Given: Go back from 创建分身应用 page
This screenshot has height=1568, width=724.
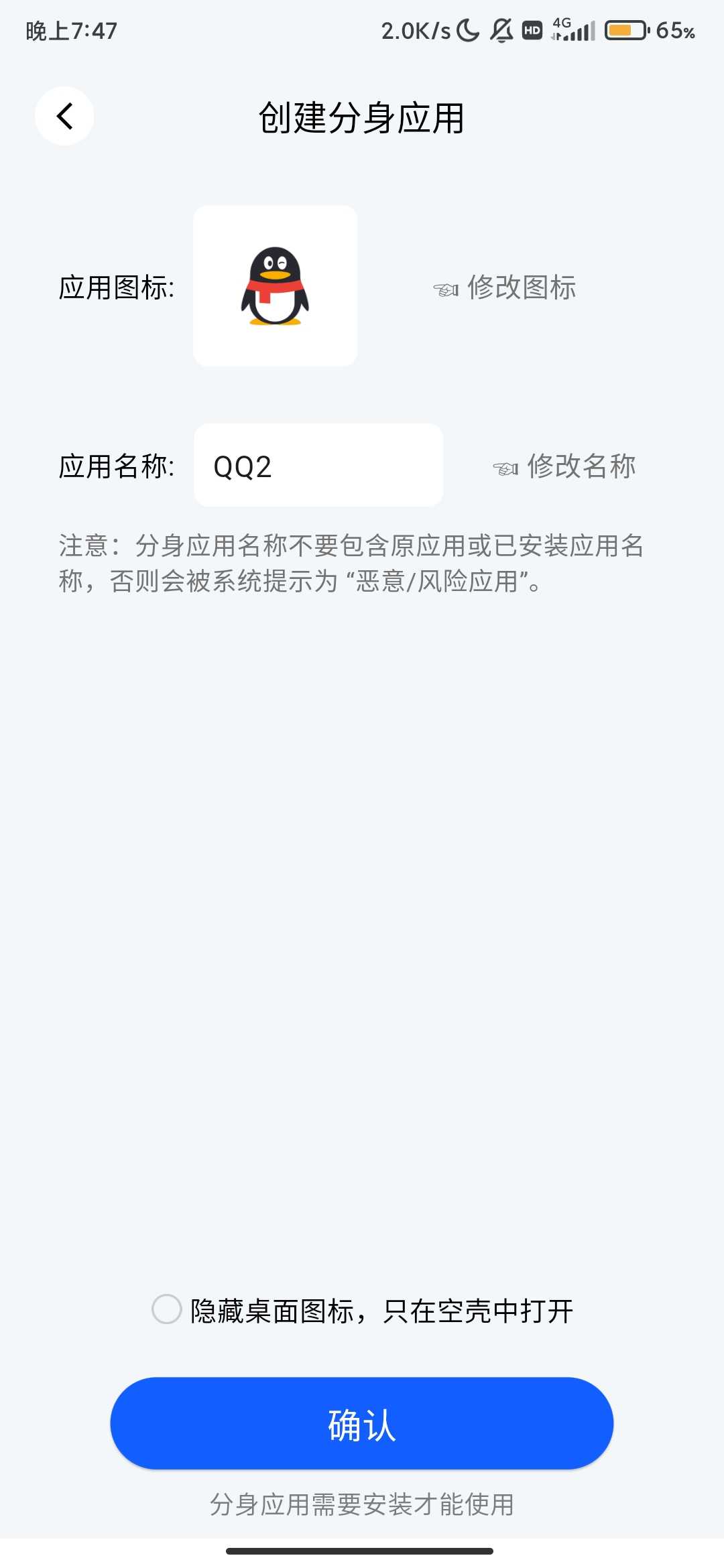Looking at the screenshot, I should pyautogui.click(x=64, y=116).
